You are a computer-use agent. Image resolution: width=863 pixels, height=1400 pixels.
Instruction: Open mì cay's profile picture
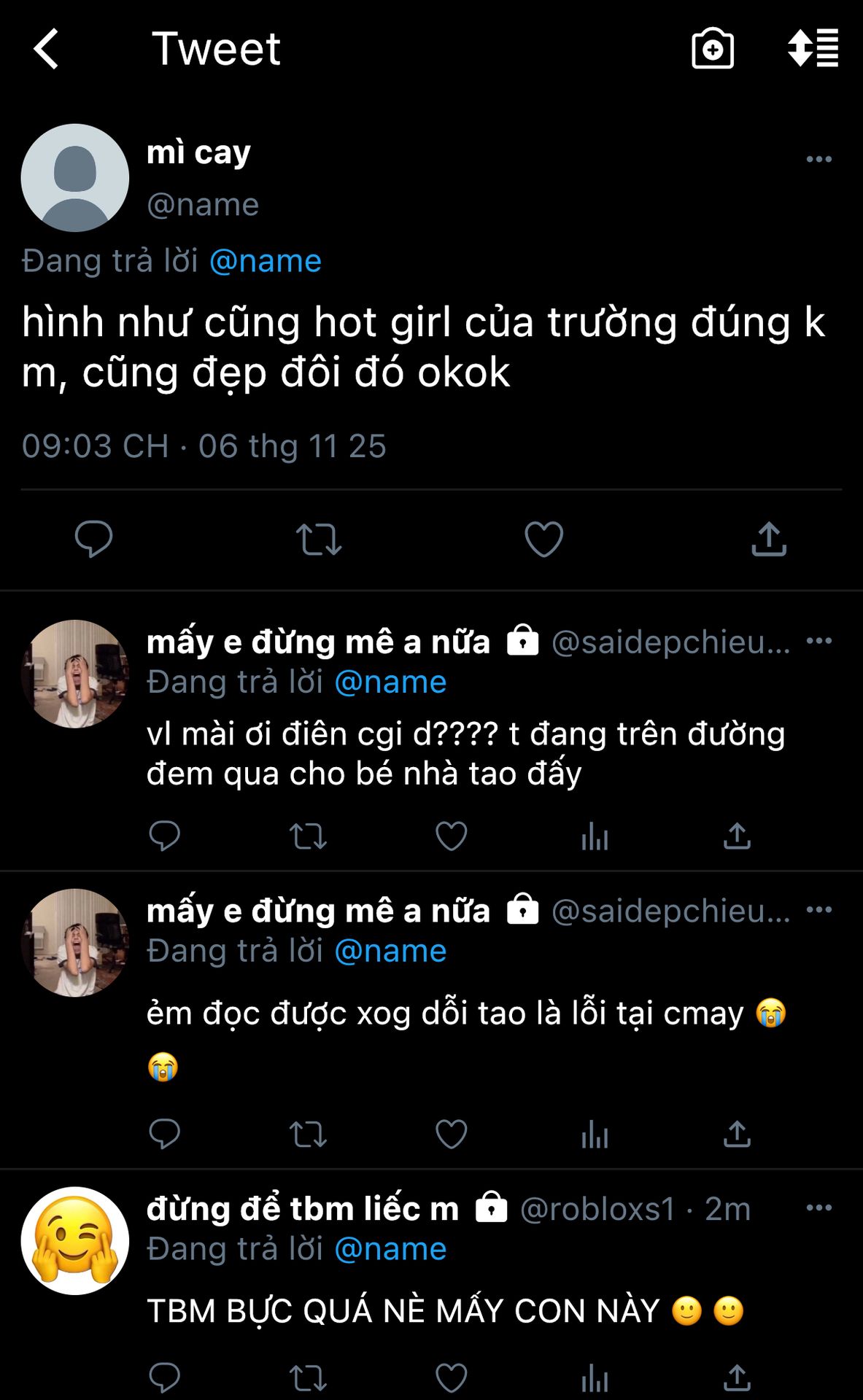click(75, 178)
